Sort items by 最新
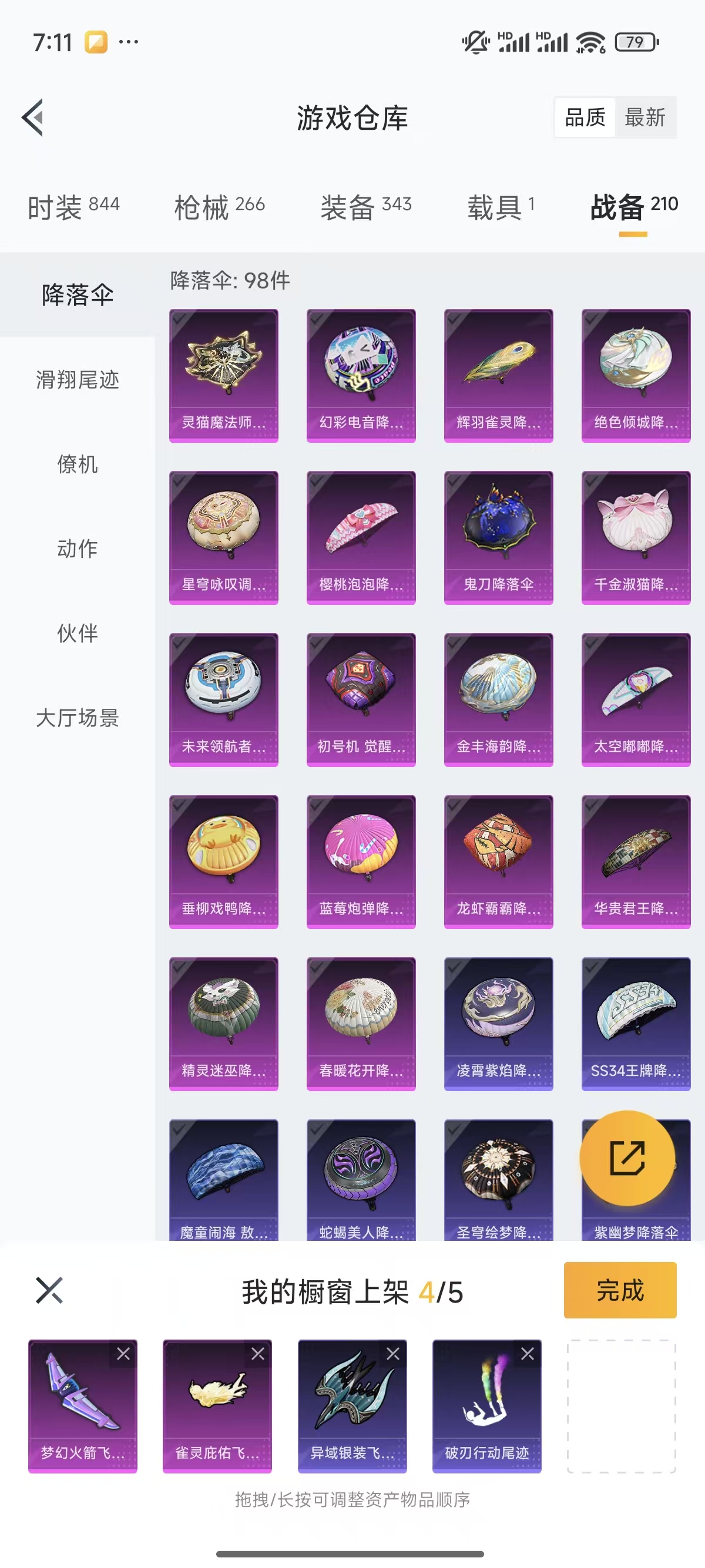This screenshot has width=705, height=1568. 644,117
